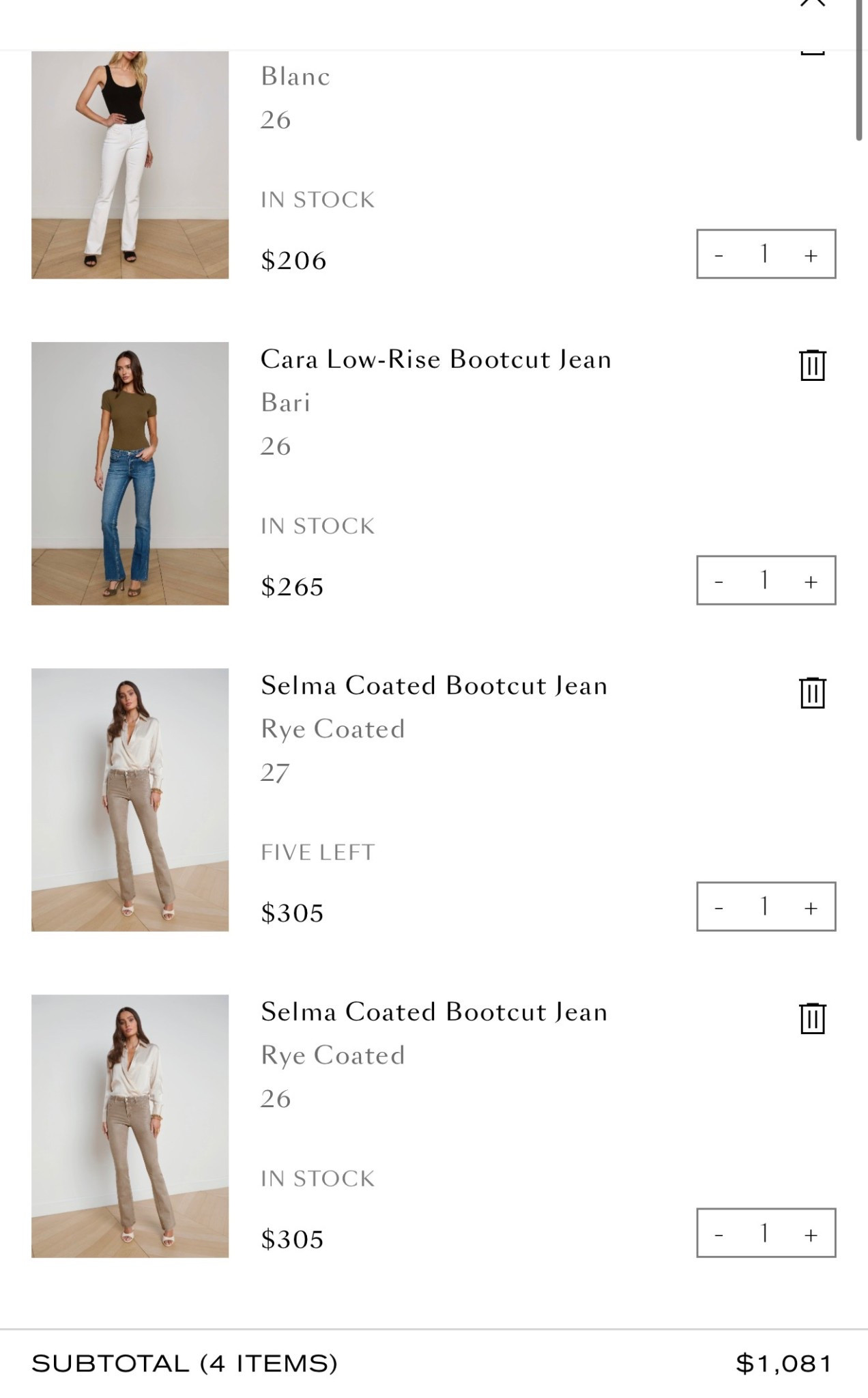Delete Selma Coated Bootcut Jean size 27
This screenshot has width=868, height=1398.
point(812,692)
